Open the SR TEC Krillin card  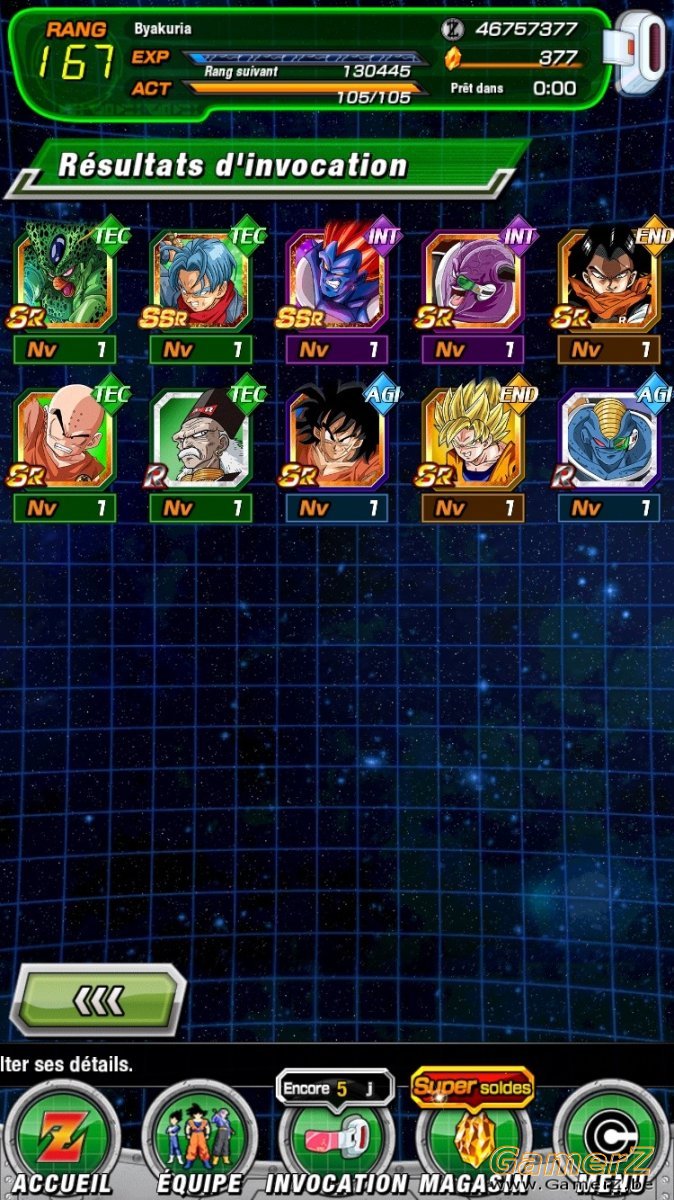[65, 440]
